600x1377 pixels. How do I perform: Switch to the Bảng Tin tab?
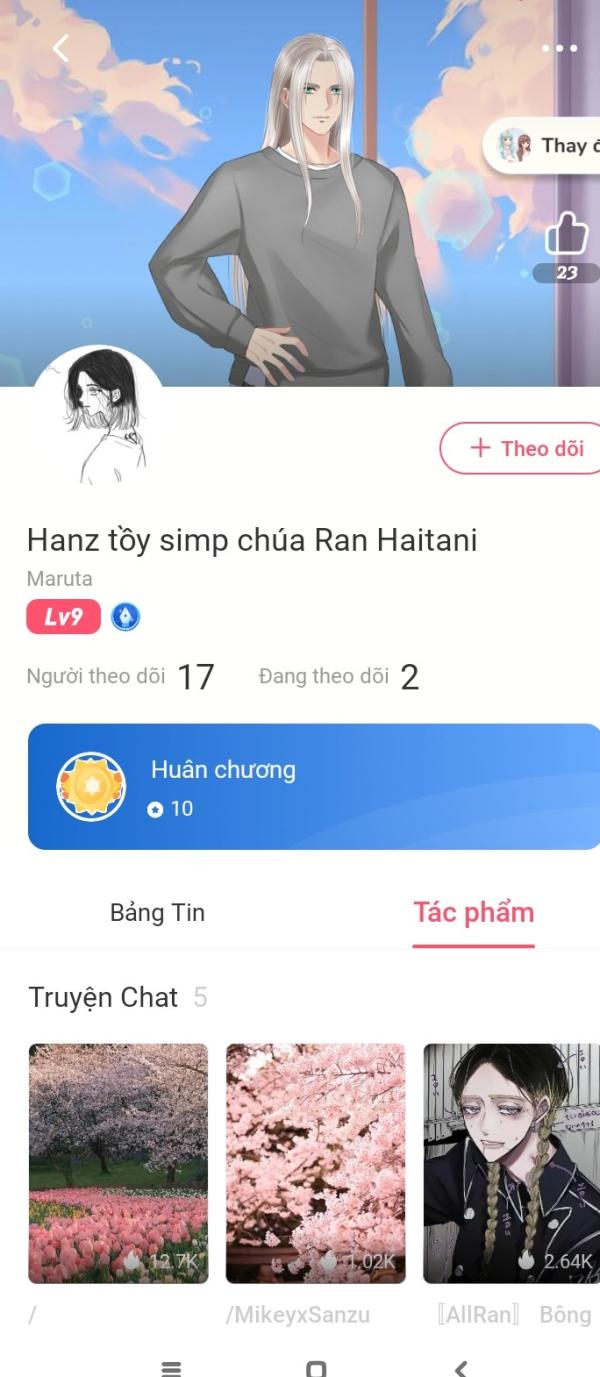(x=157, y=912)
